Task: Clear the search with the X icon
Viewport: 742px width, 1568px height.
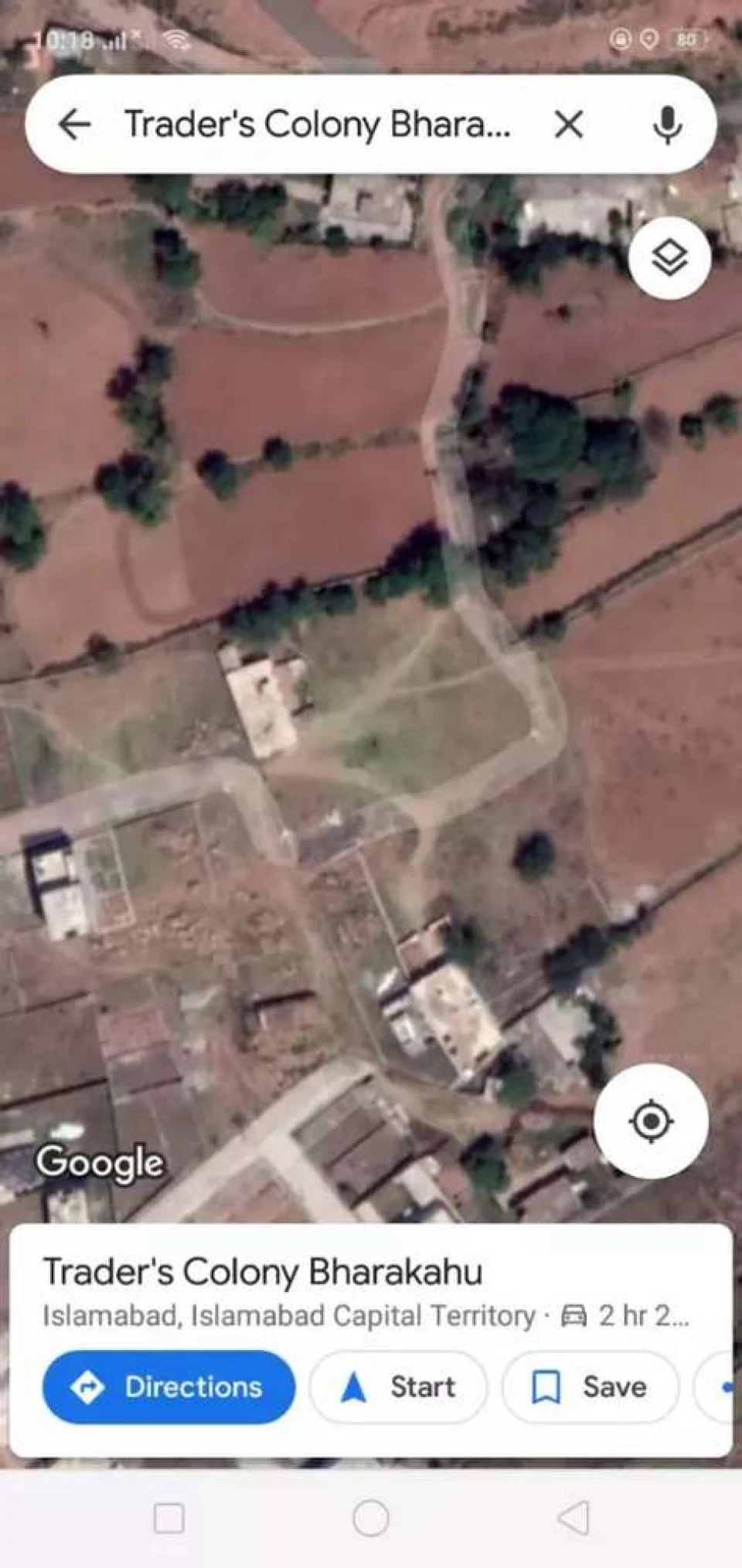Action: tap(569, 124)
